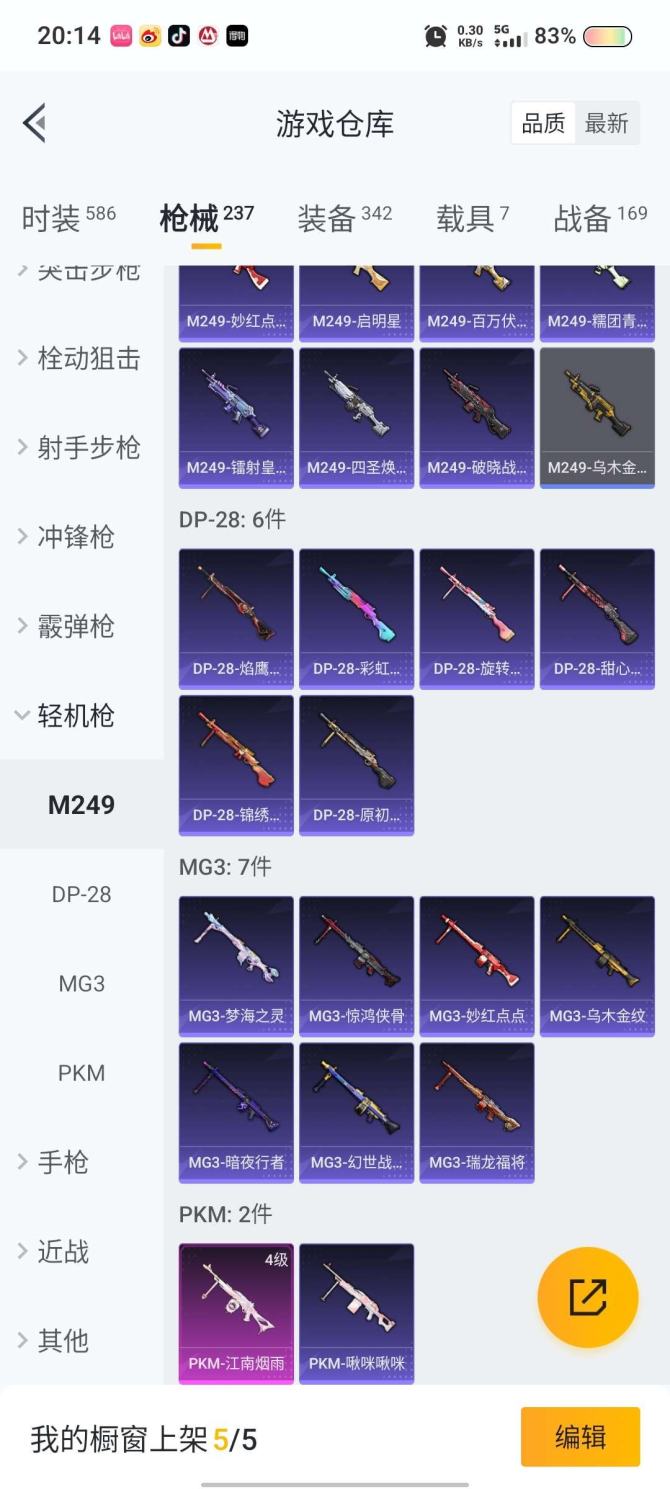Tap the 编辑 button

(580, 1437)
